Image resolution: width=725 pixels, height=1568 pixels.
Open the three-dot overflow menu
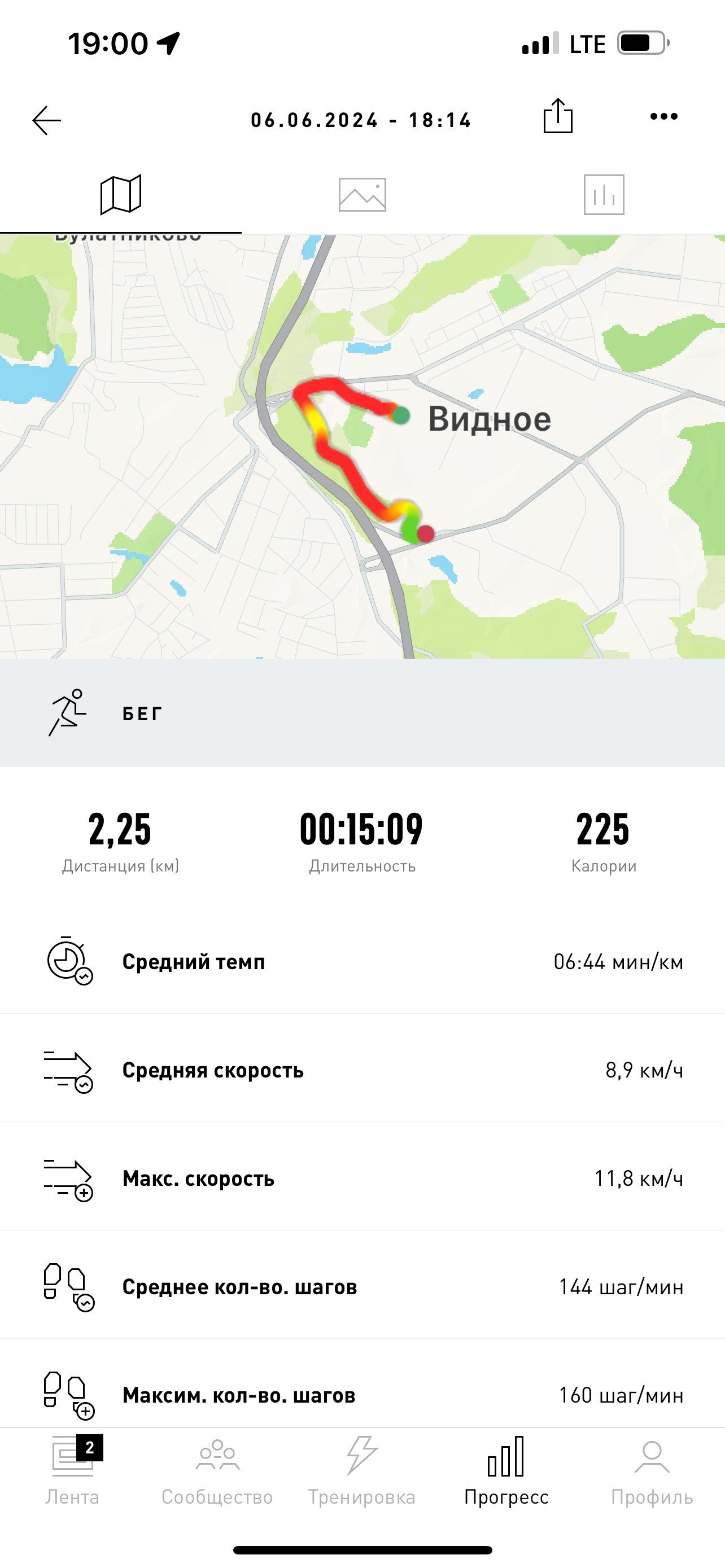663,116
